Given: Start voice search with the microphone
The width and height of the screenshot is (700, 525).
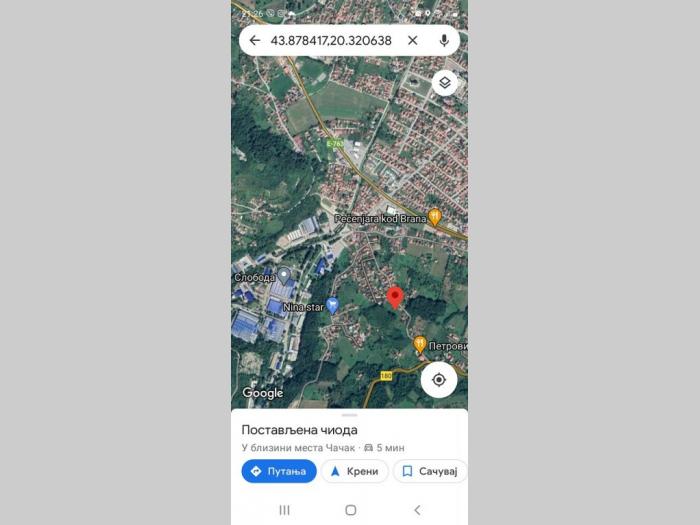Looking at the screenshot, I should click(443, 40).
